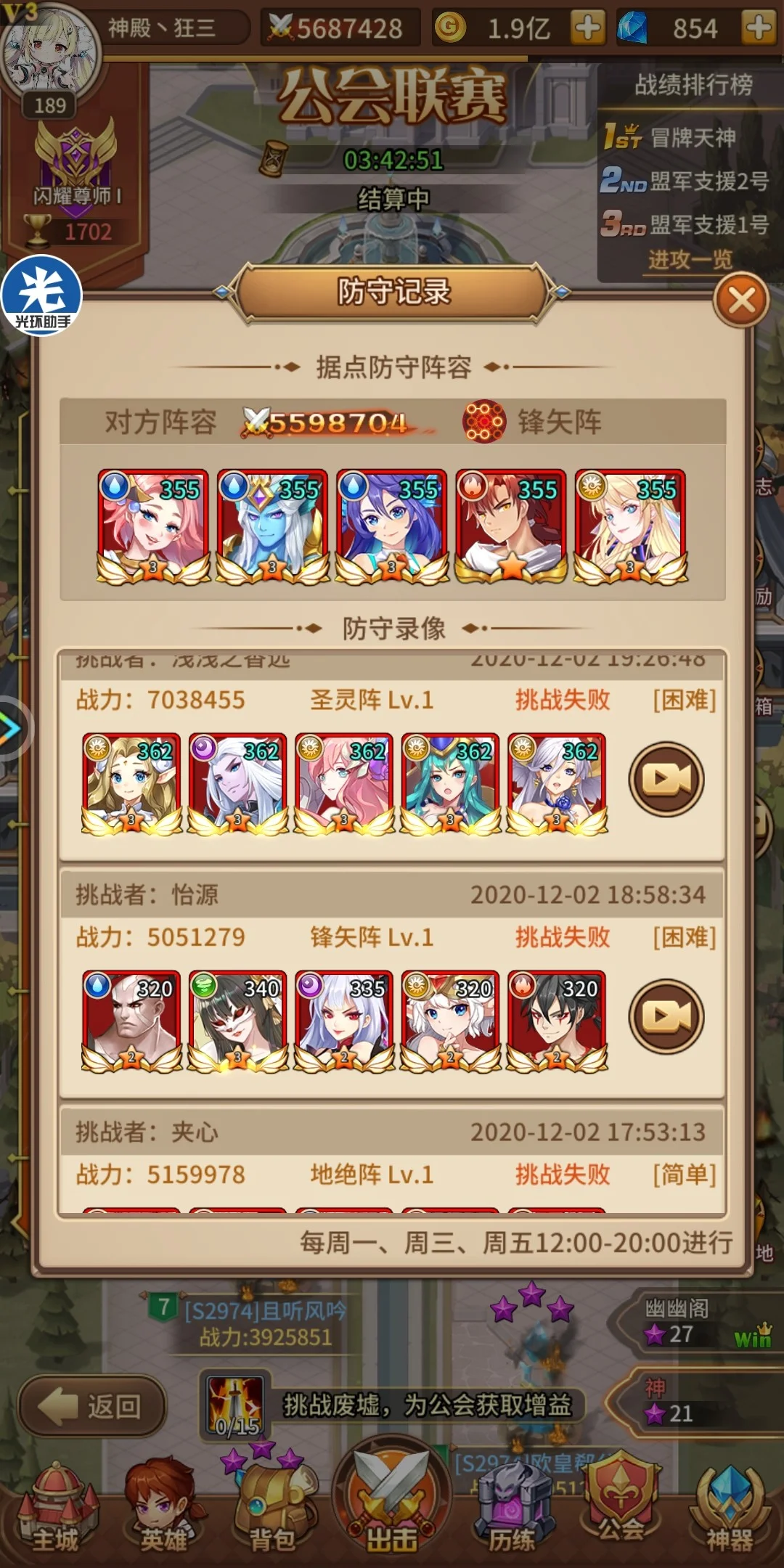Tap the 返回 back button
Viewport: 784px width, 1568px height.
click(93, 1406)
